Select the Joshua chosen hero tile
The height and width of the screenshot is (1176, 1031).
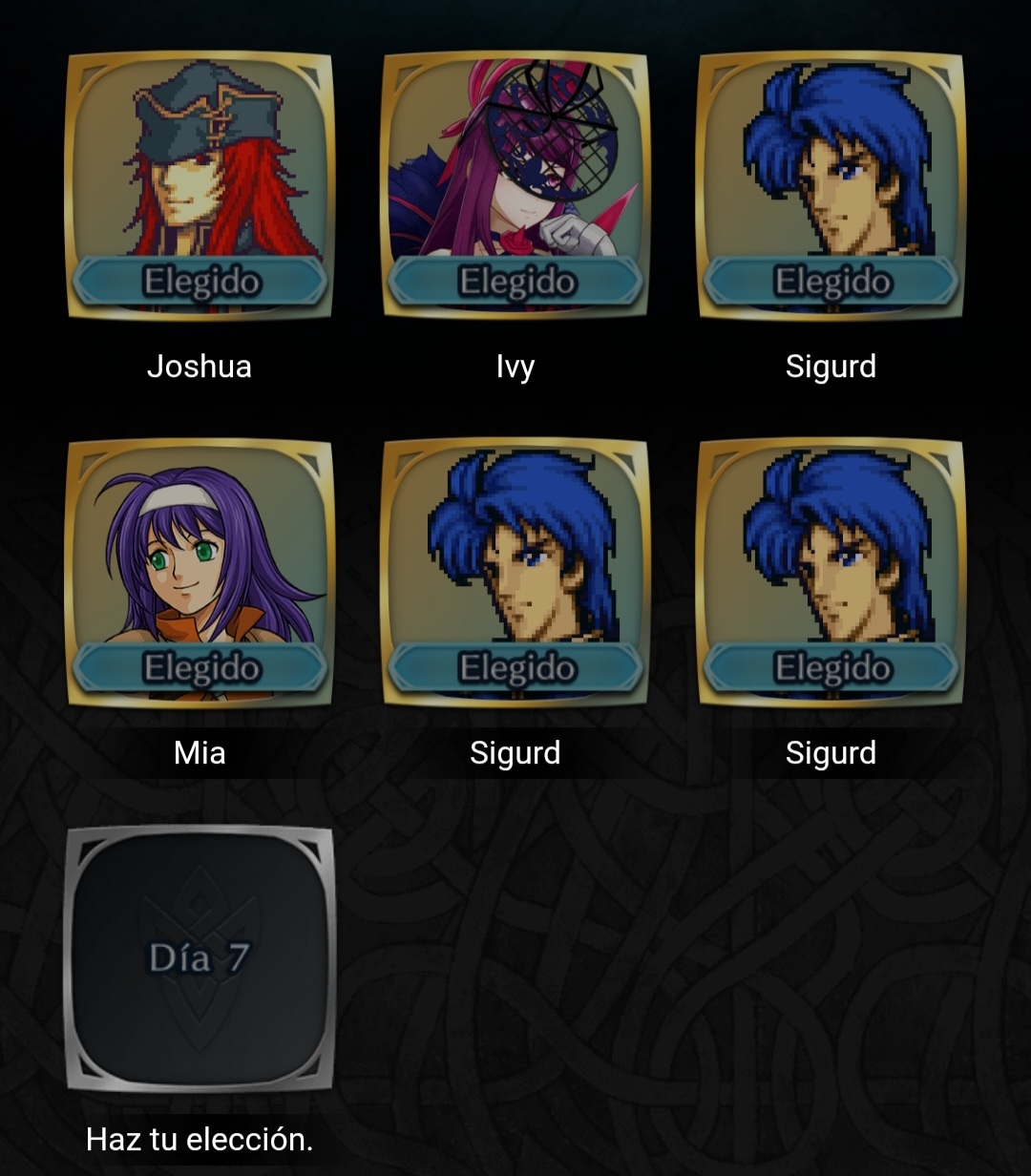(200, 185)
